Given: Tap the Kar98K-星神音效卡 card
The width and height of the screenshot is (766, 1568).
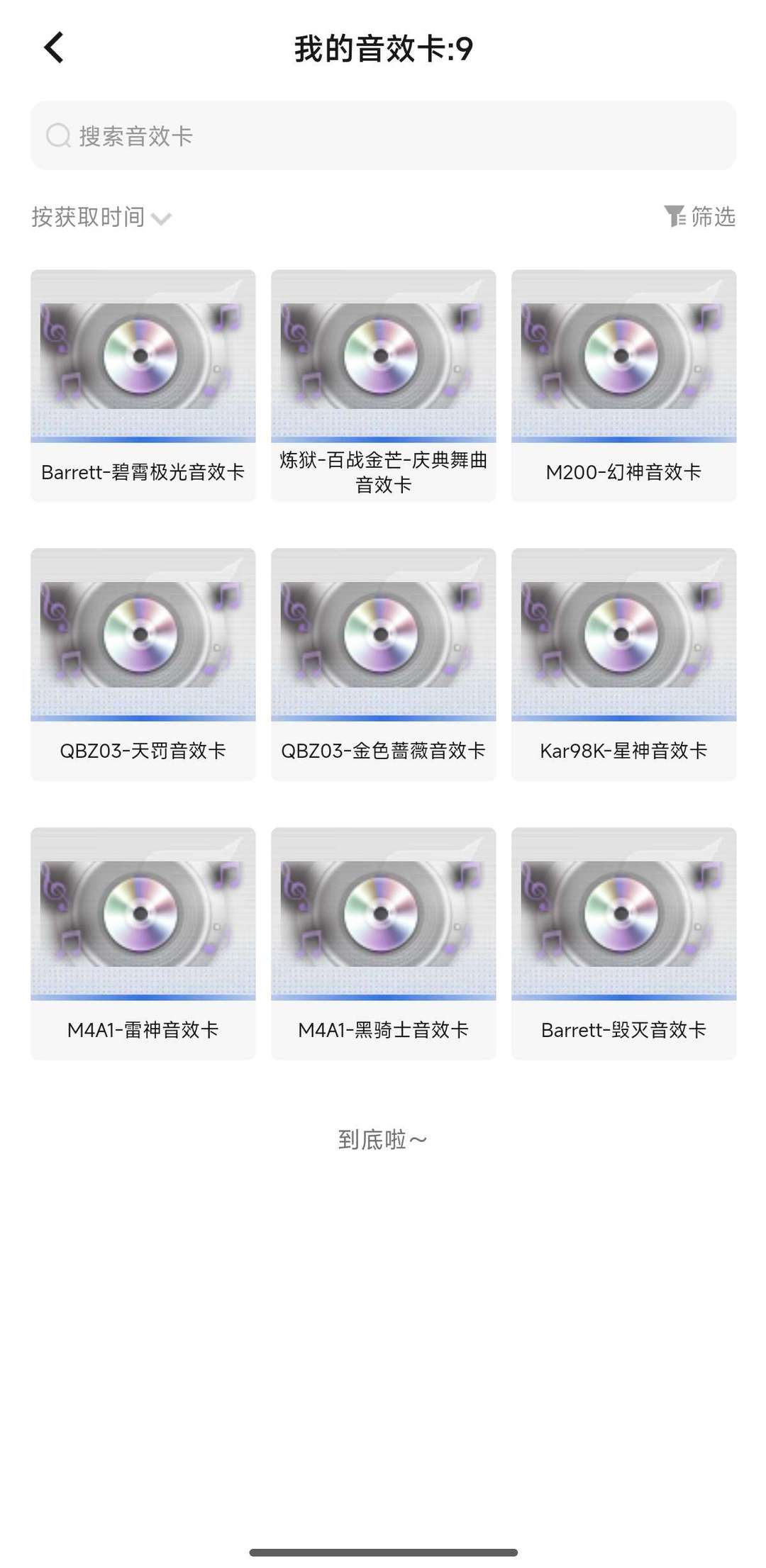Looking at the screenshot, I should (623, 663).
